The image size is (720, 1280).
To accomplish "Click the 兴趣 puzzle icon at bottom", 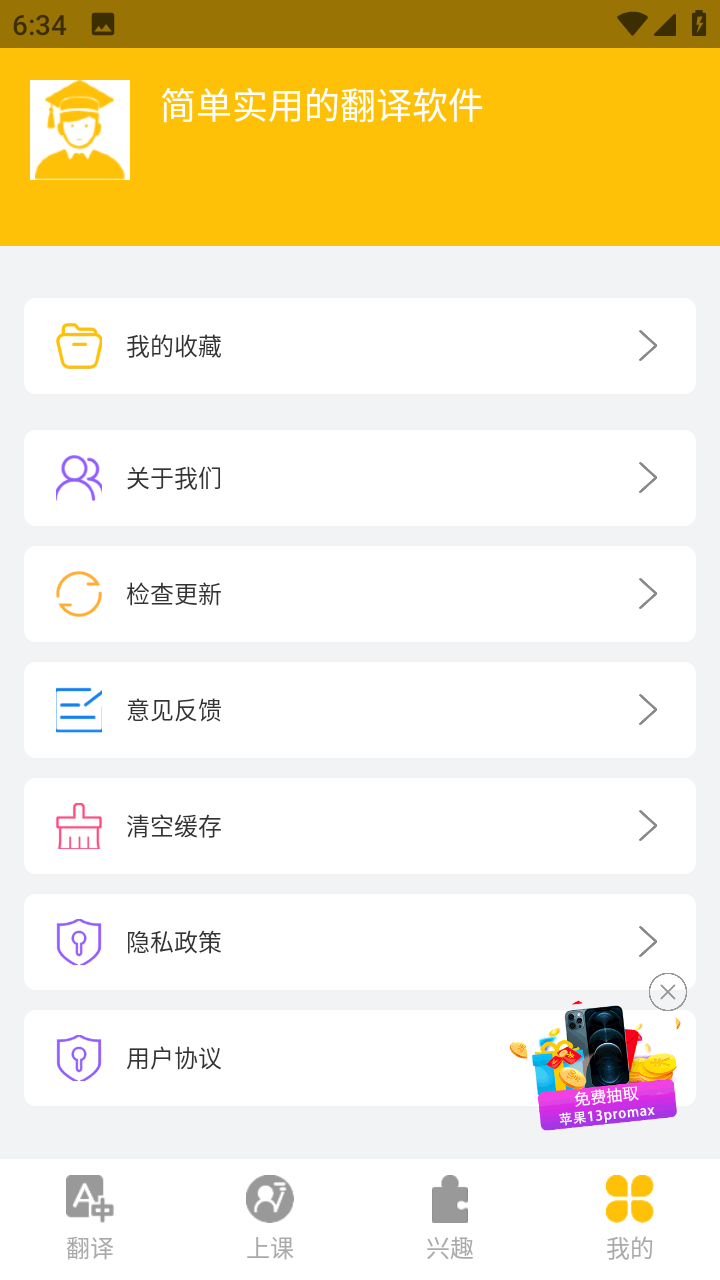I will click(x=449, y=1198).
